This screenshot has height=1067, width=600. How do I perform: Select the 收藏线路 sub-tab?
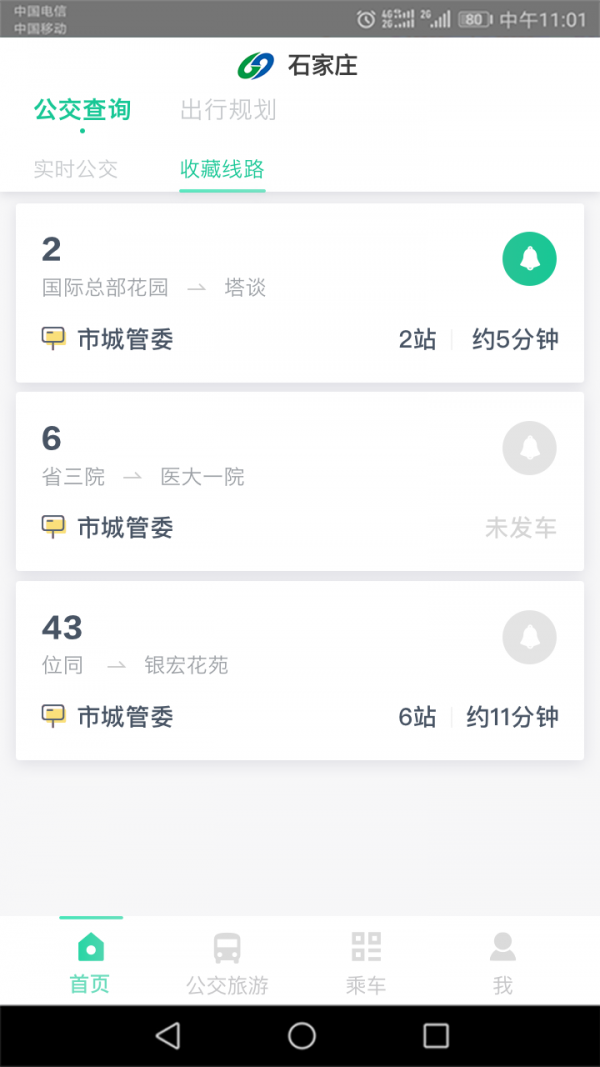coord(222,169)
